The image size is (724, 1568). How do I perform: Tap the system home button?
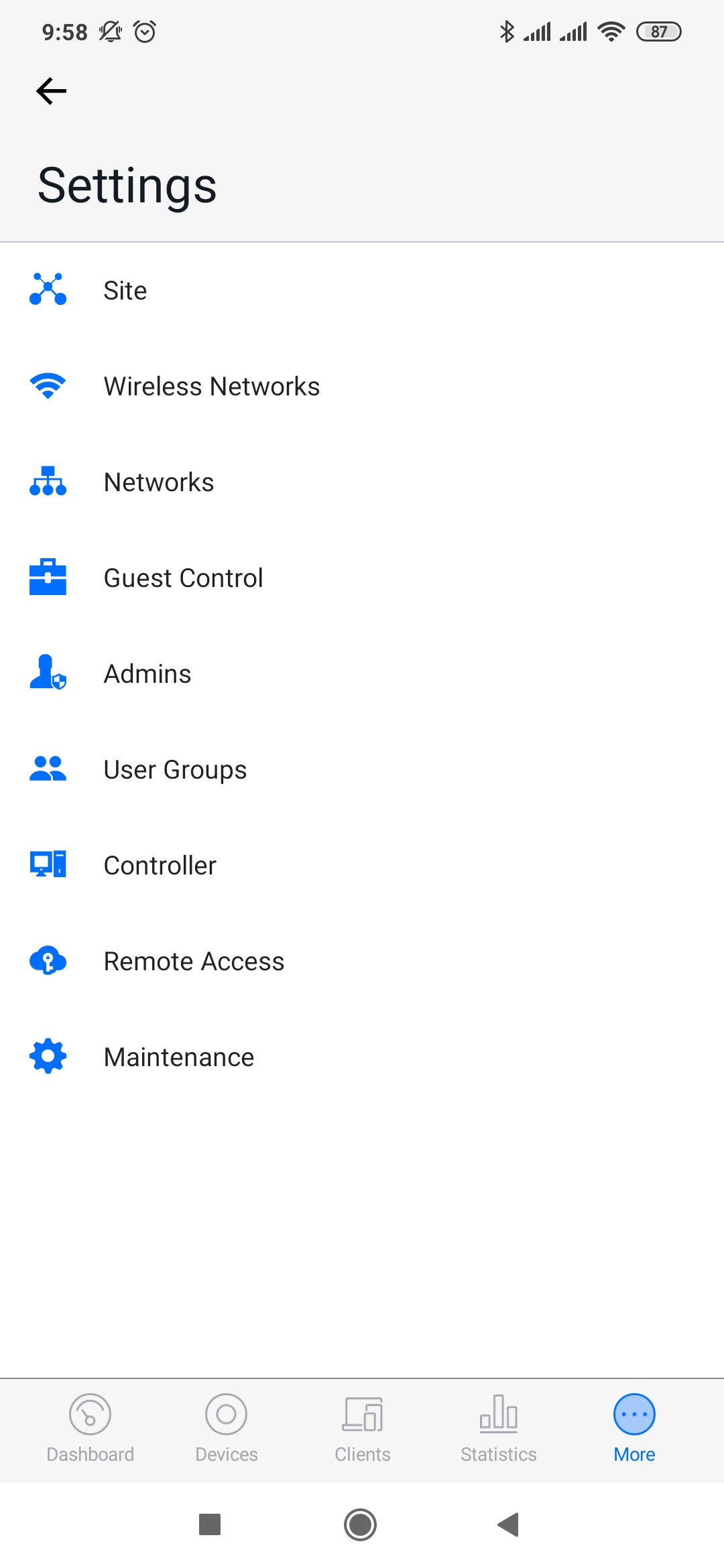tap(361, 1524)
